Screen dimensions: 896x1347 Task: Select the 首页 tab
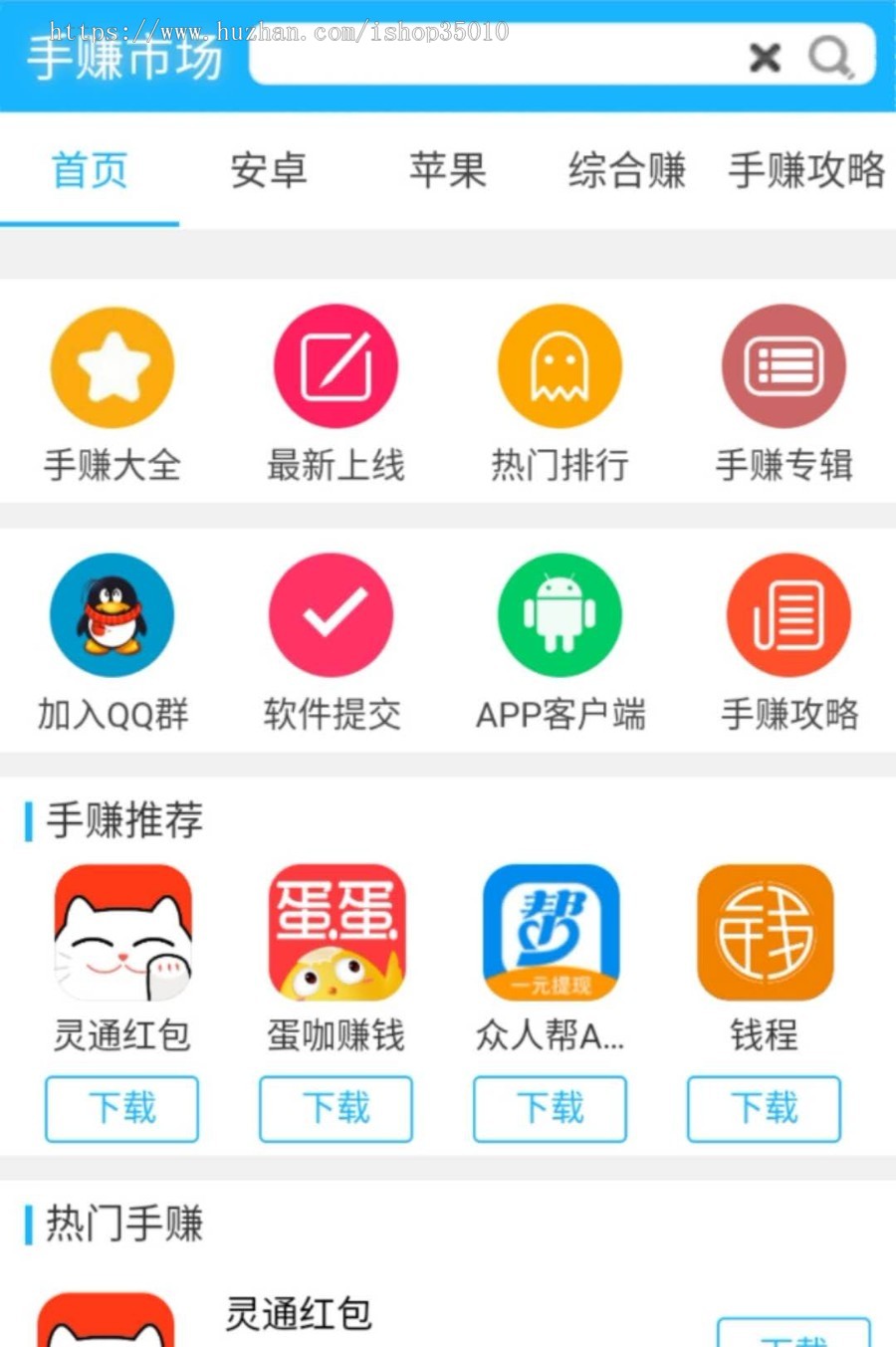pos(90,171)
